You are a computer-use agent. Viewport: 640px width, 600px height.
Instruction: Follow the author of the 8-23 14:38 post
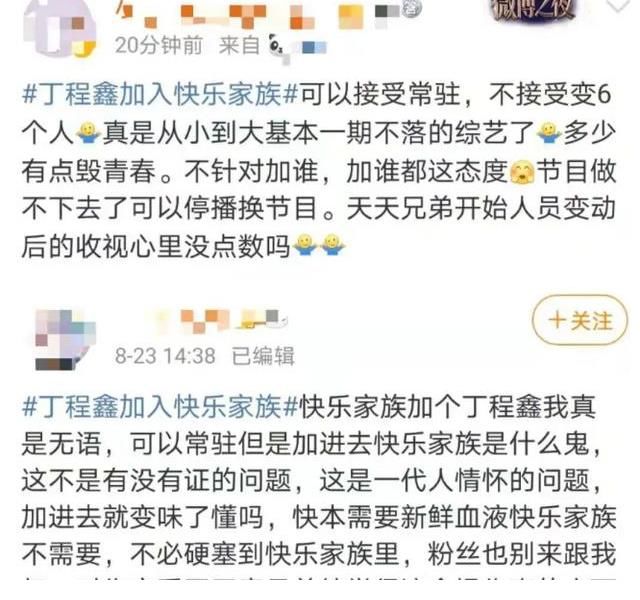click(580, 321)
